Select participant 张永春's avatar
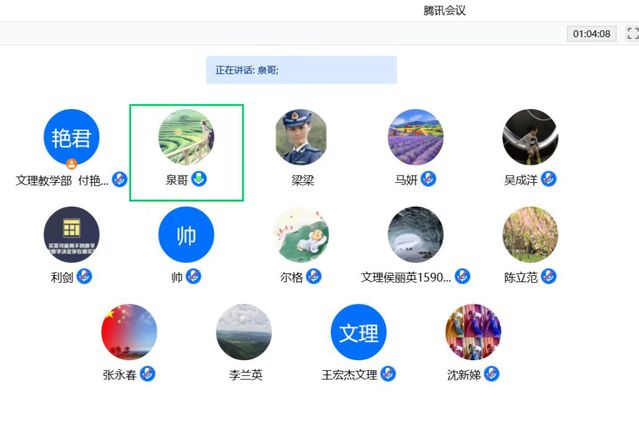 [129, 332]
